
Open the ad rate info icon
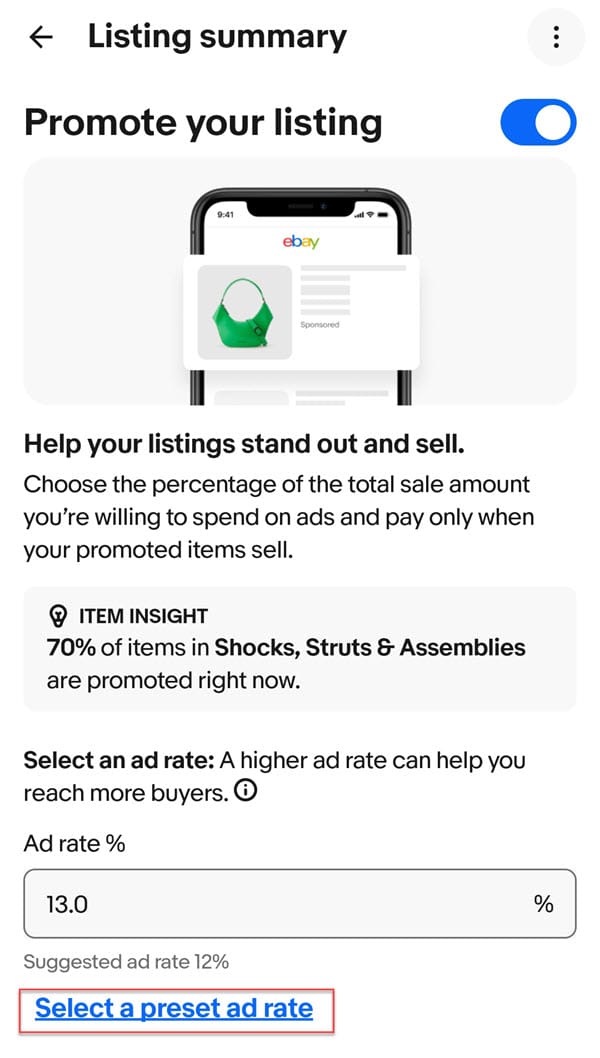pyautogui.click(x=246, y=793)
